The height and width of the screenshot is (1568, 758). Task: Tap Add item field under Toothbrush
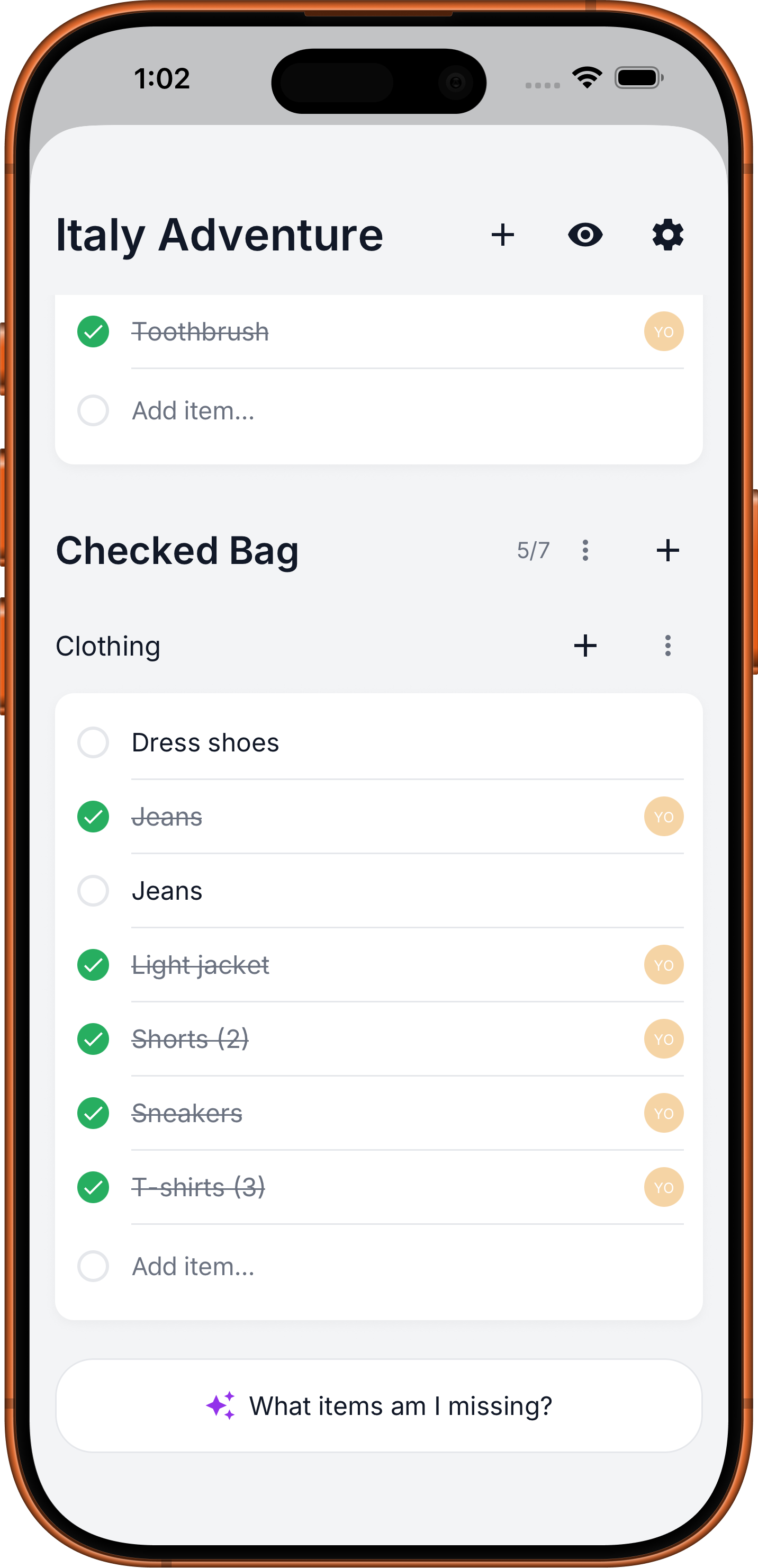(193, 411)
